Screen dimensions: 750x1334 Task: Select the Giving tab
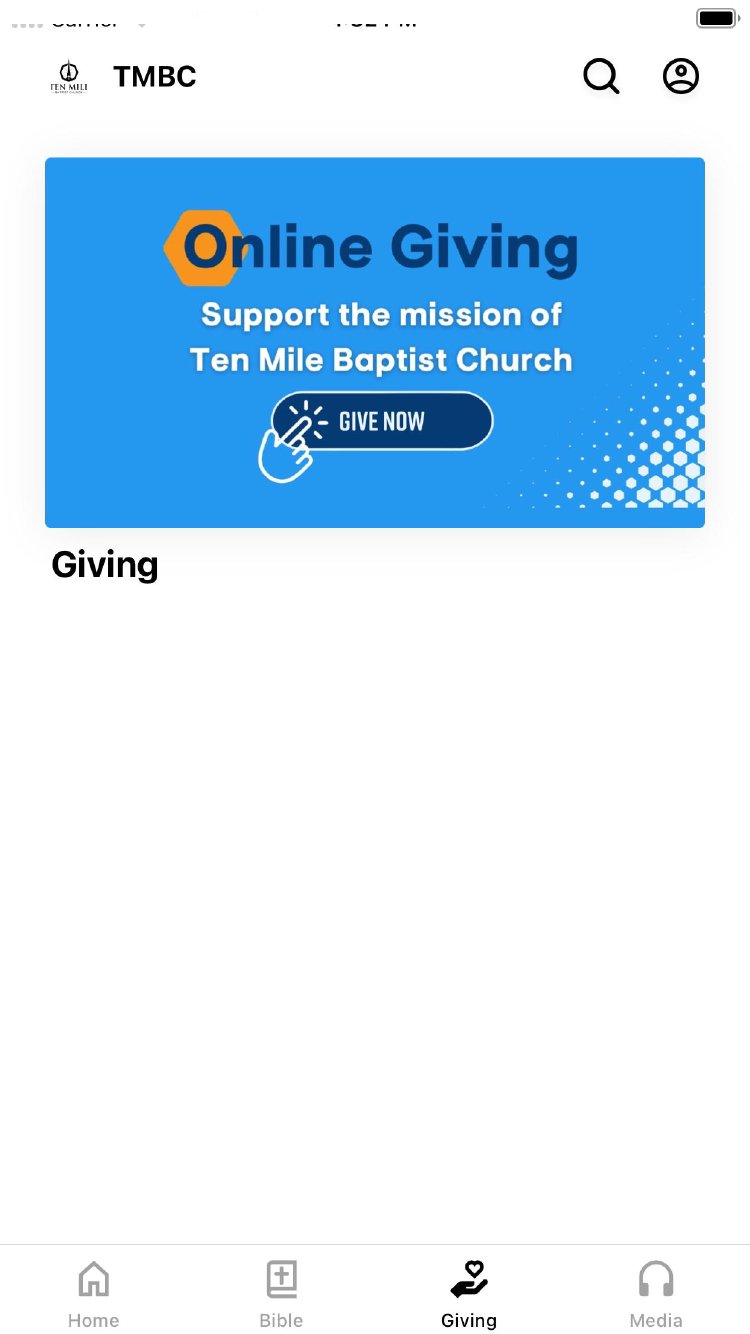click(469, 1293)
